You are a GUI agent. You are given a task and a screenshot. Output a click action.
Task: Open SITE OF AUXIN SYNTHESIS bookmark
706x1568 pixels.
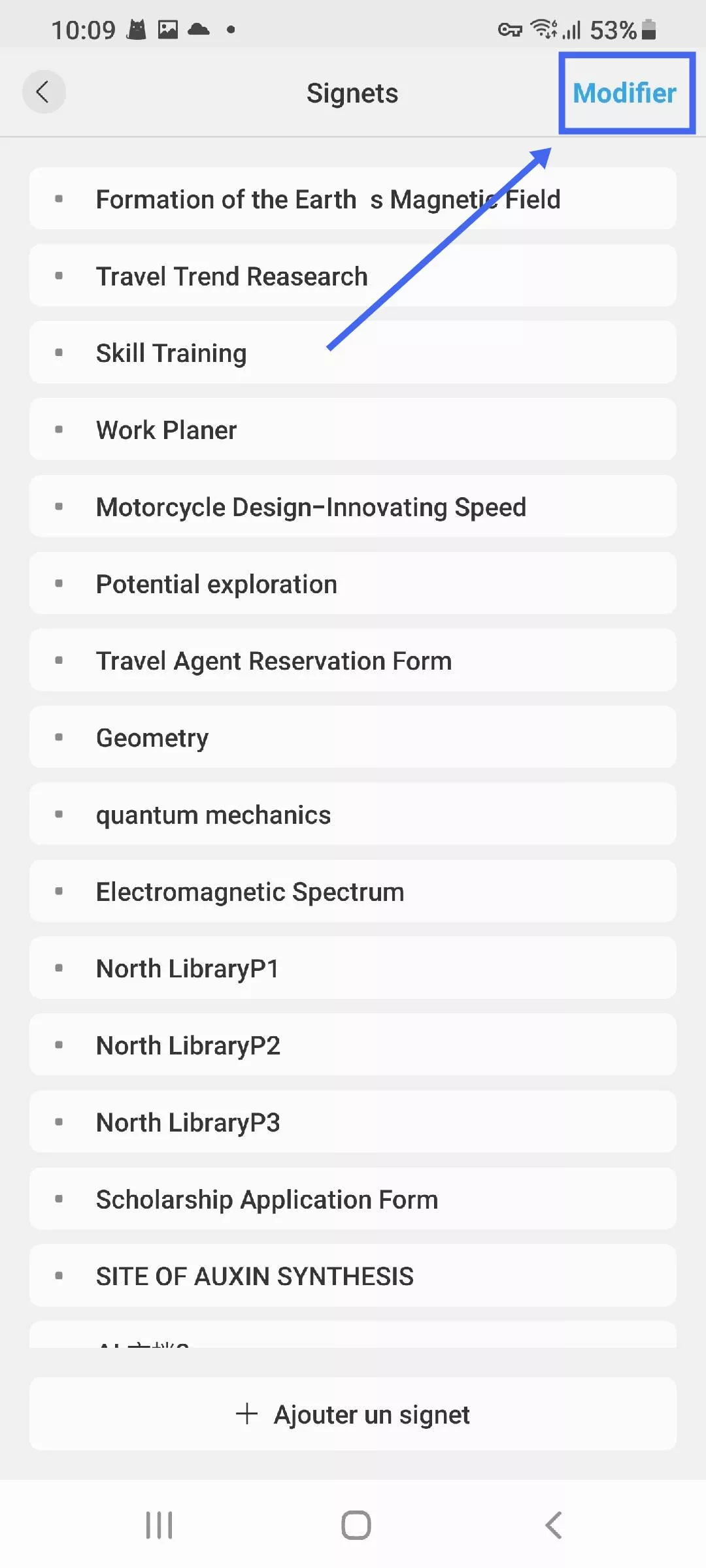(255, 1277)
